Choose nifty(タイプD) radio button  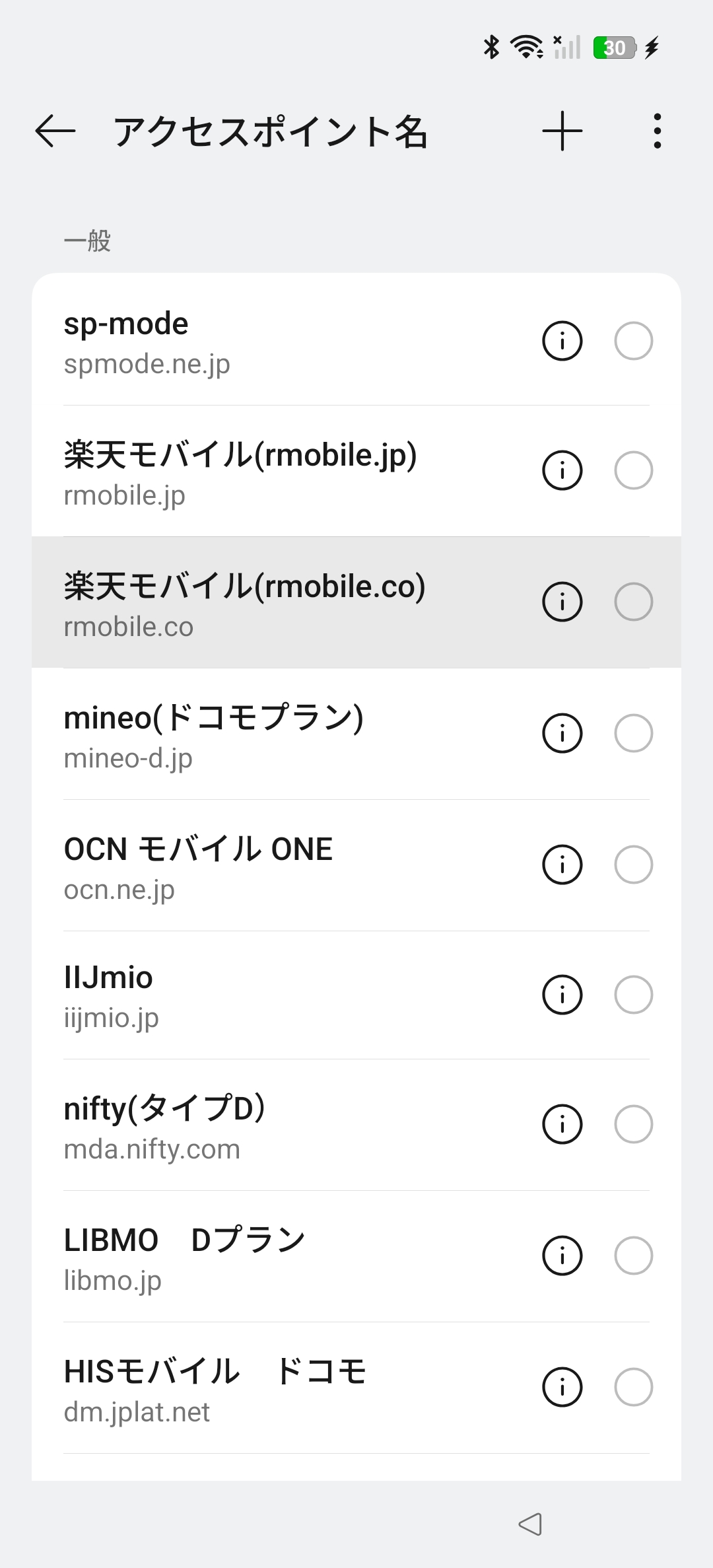633,1124
